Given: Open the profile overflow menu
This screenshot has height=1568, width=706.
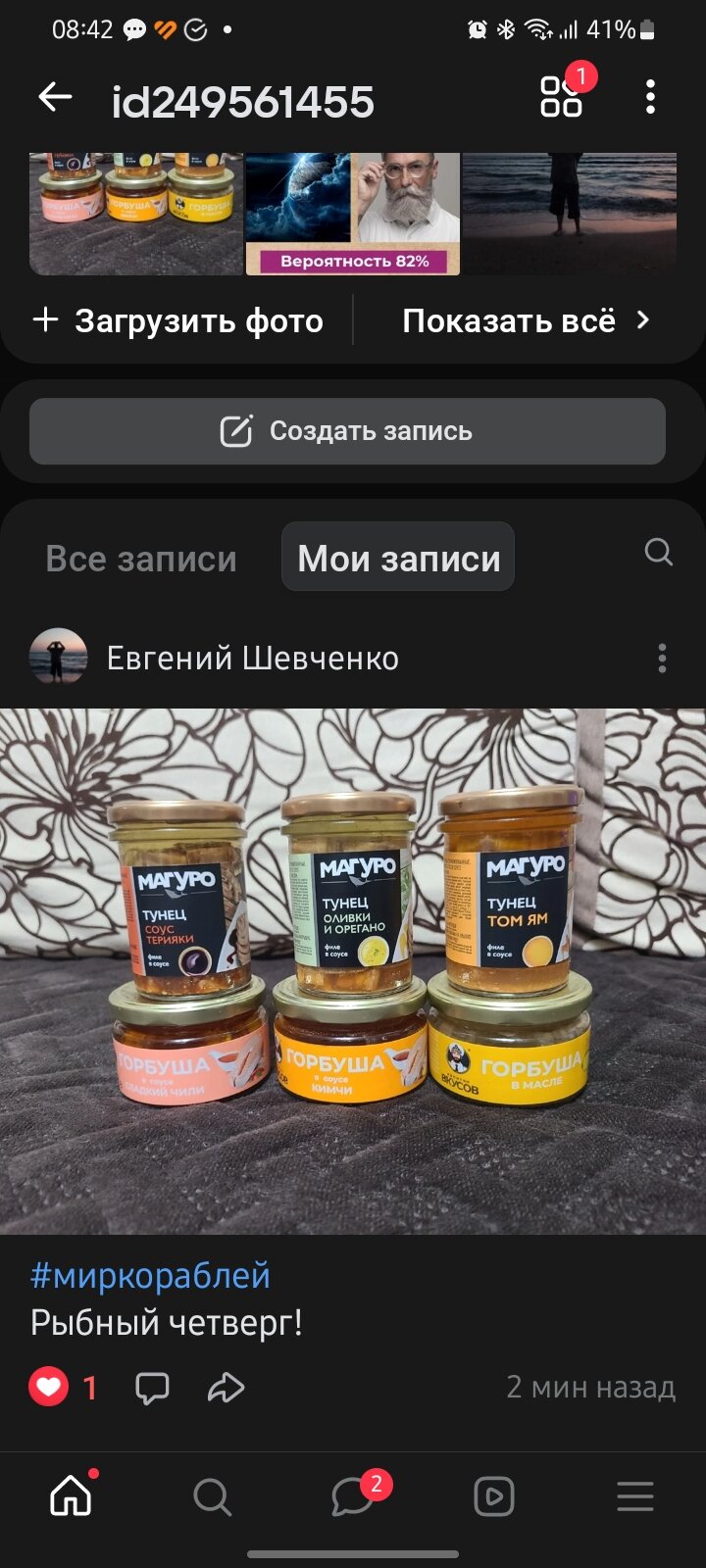Looking at the screenshot, I should click(650, 97).
